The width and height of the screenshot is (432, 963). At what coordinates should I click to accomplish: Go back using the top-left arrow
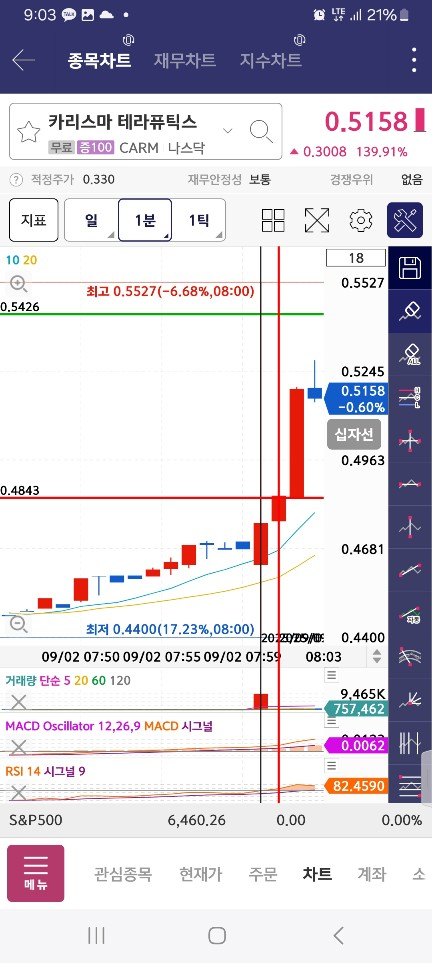23,60
